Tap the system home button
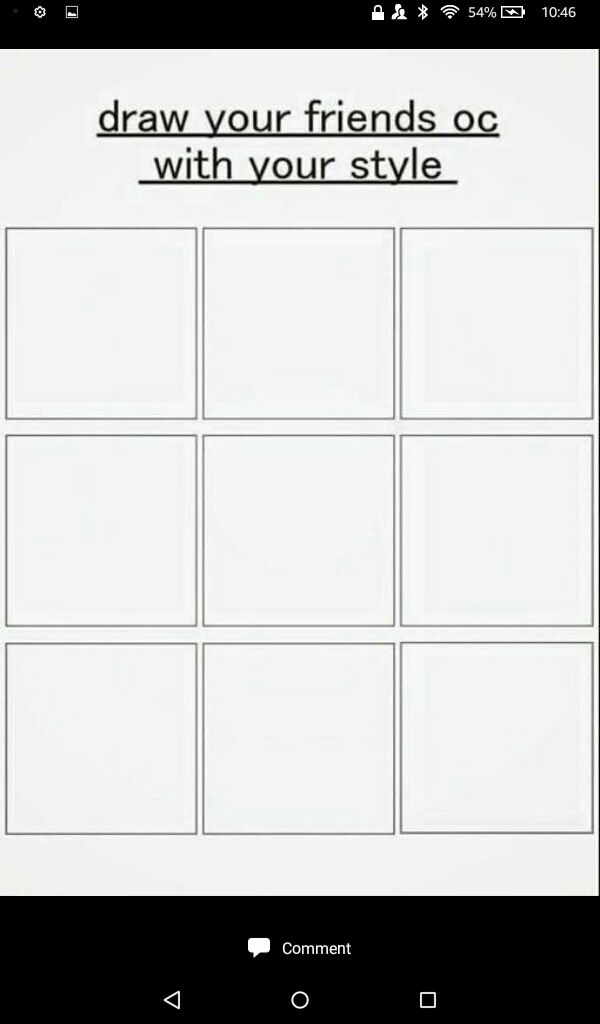 coord(300,999)
